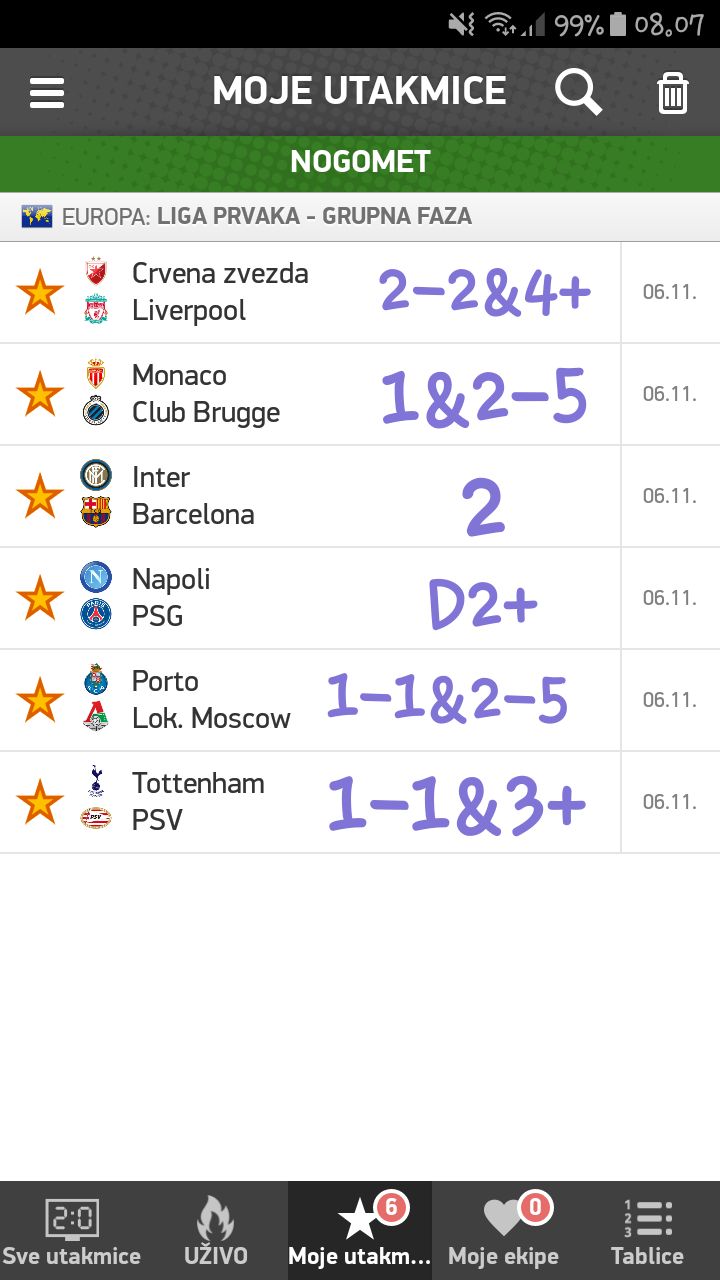Select the Moje utakmice tab
Image resolution: width=720 pixels, height=1280 pixels.
[360, 1231]
